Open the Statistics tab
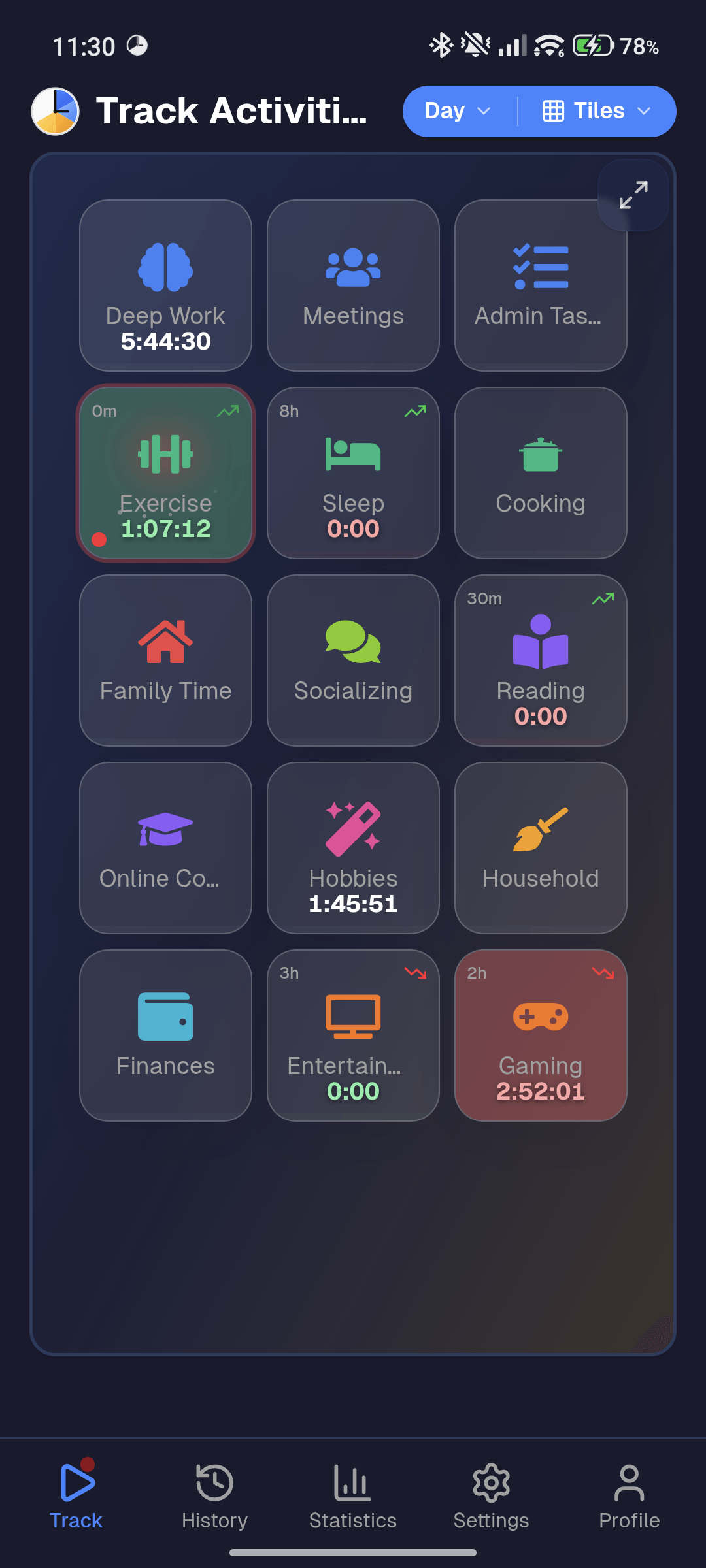This screenshot has height=1568, width=706. pyautogui.click(x=353, y=1495)
